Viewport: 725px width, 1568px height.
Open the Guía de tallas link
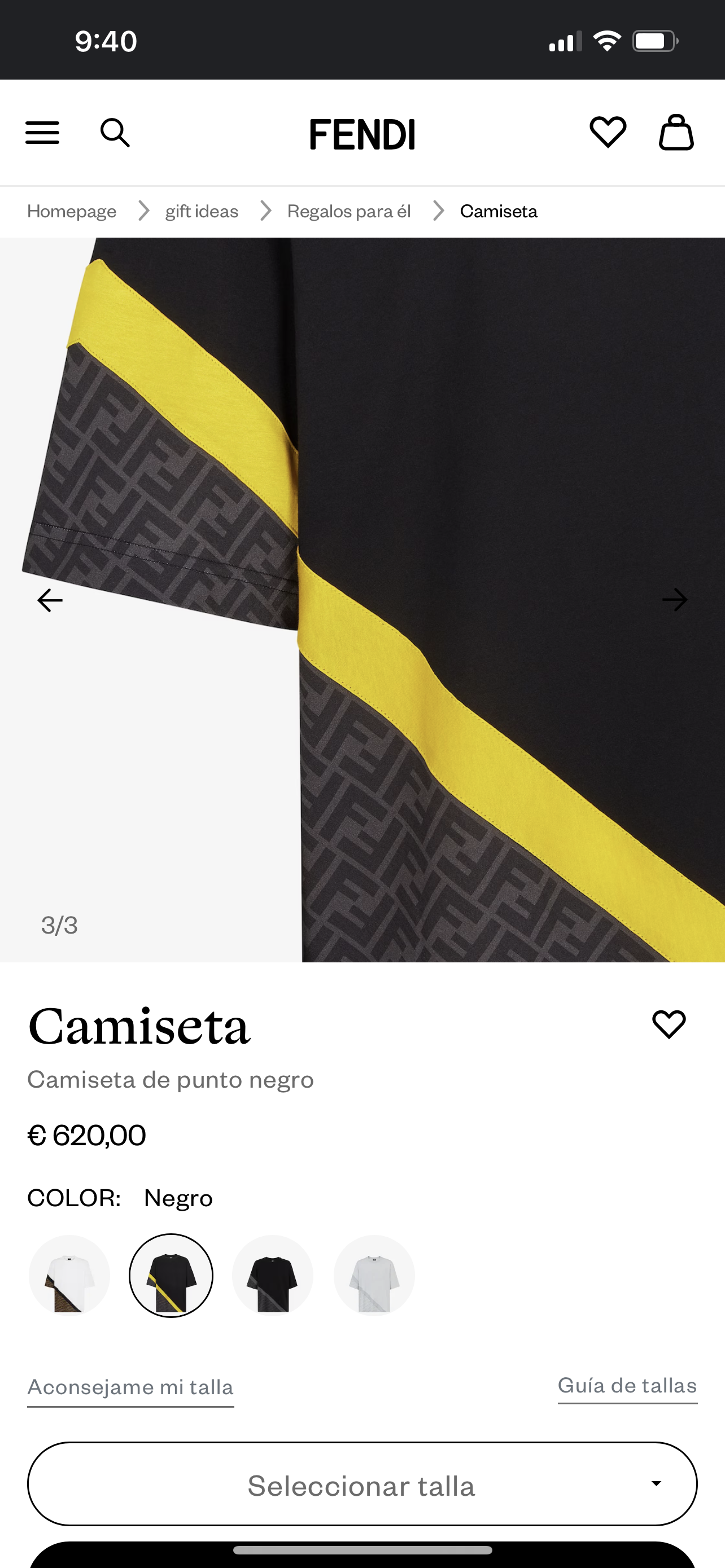point(628,1386)
